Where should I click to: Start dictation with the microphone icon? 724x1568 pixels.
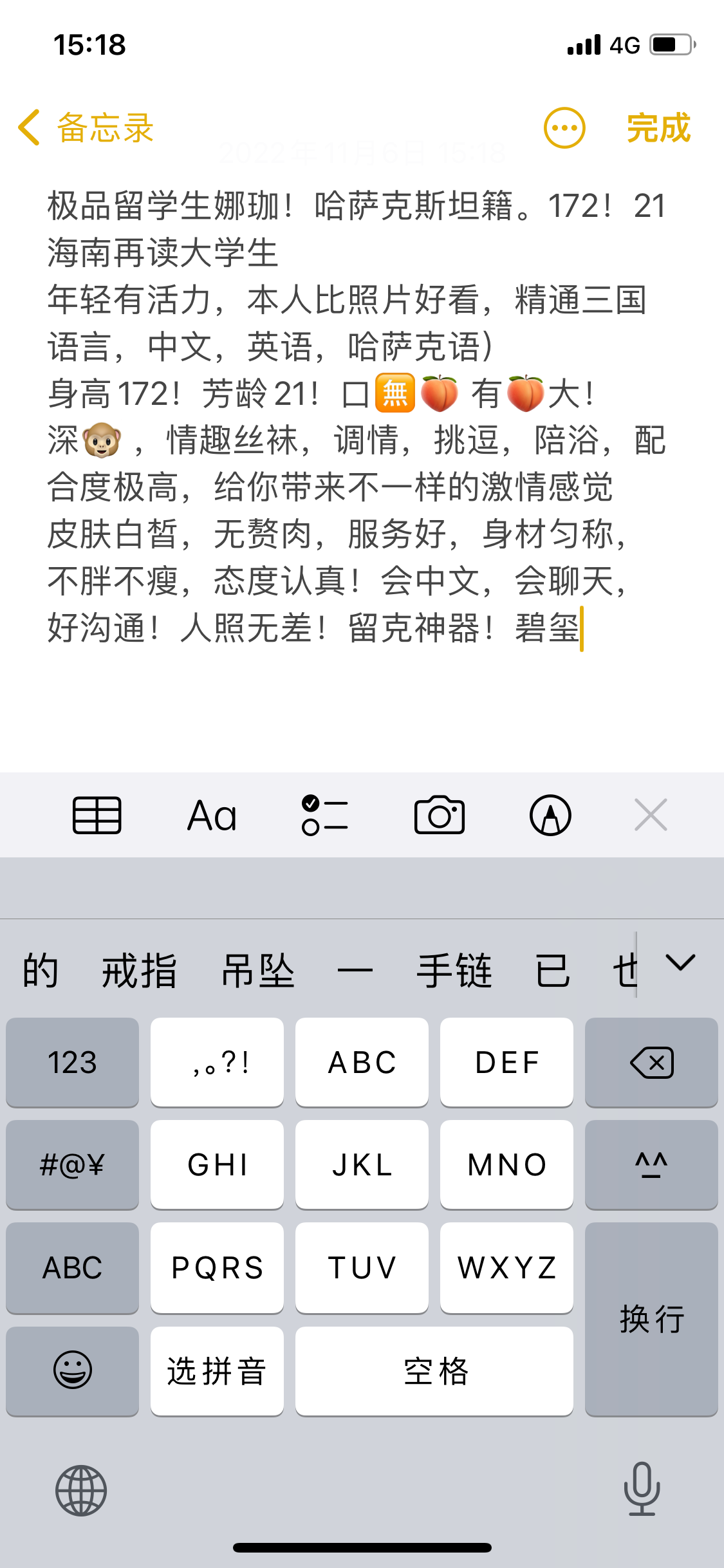[640, 1491]
